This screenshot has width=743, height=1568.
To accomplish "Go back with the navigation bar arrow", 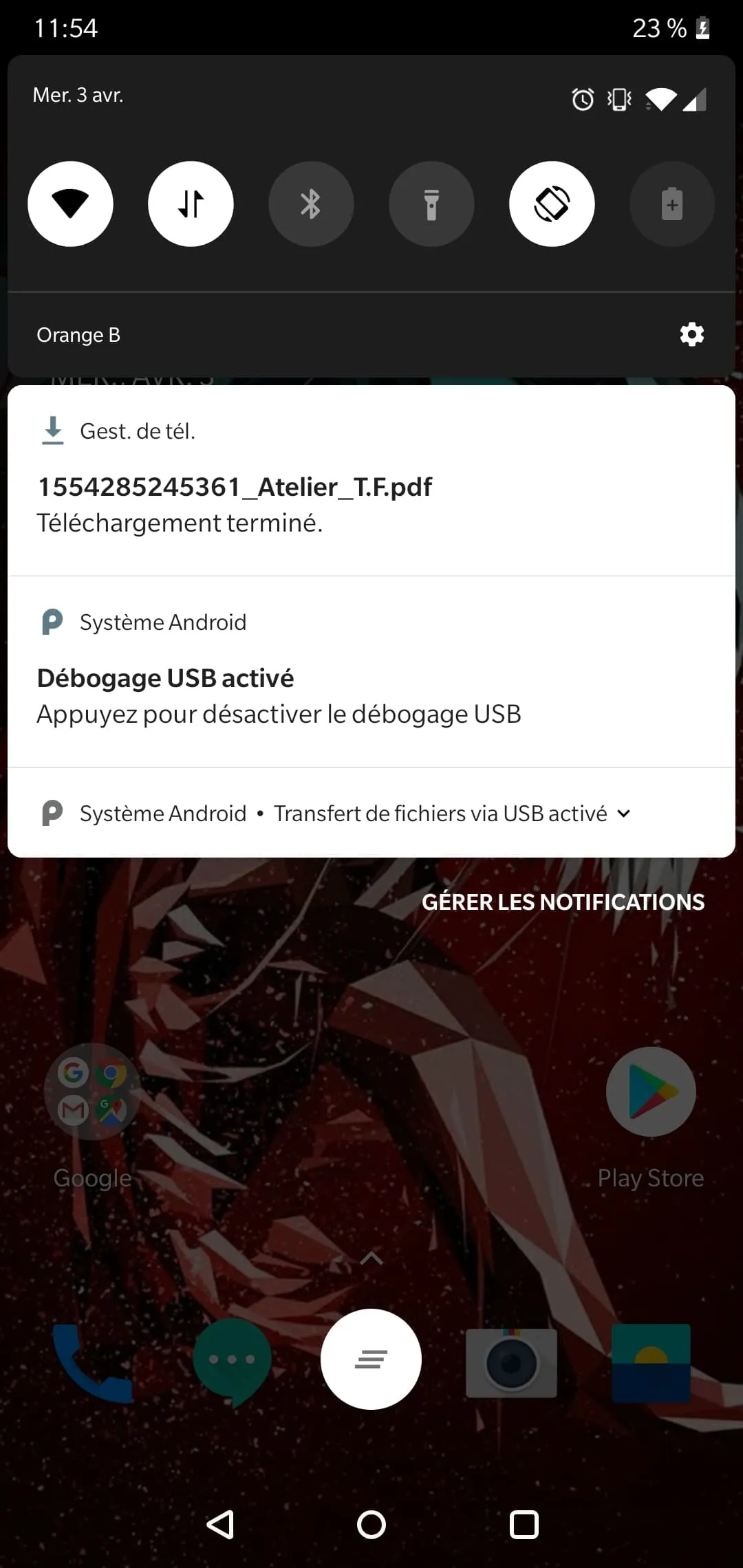I will [x=220, y=1525].
